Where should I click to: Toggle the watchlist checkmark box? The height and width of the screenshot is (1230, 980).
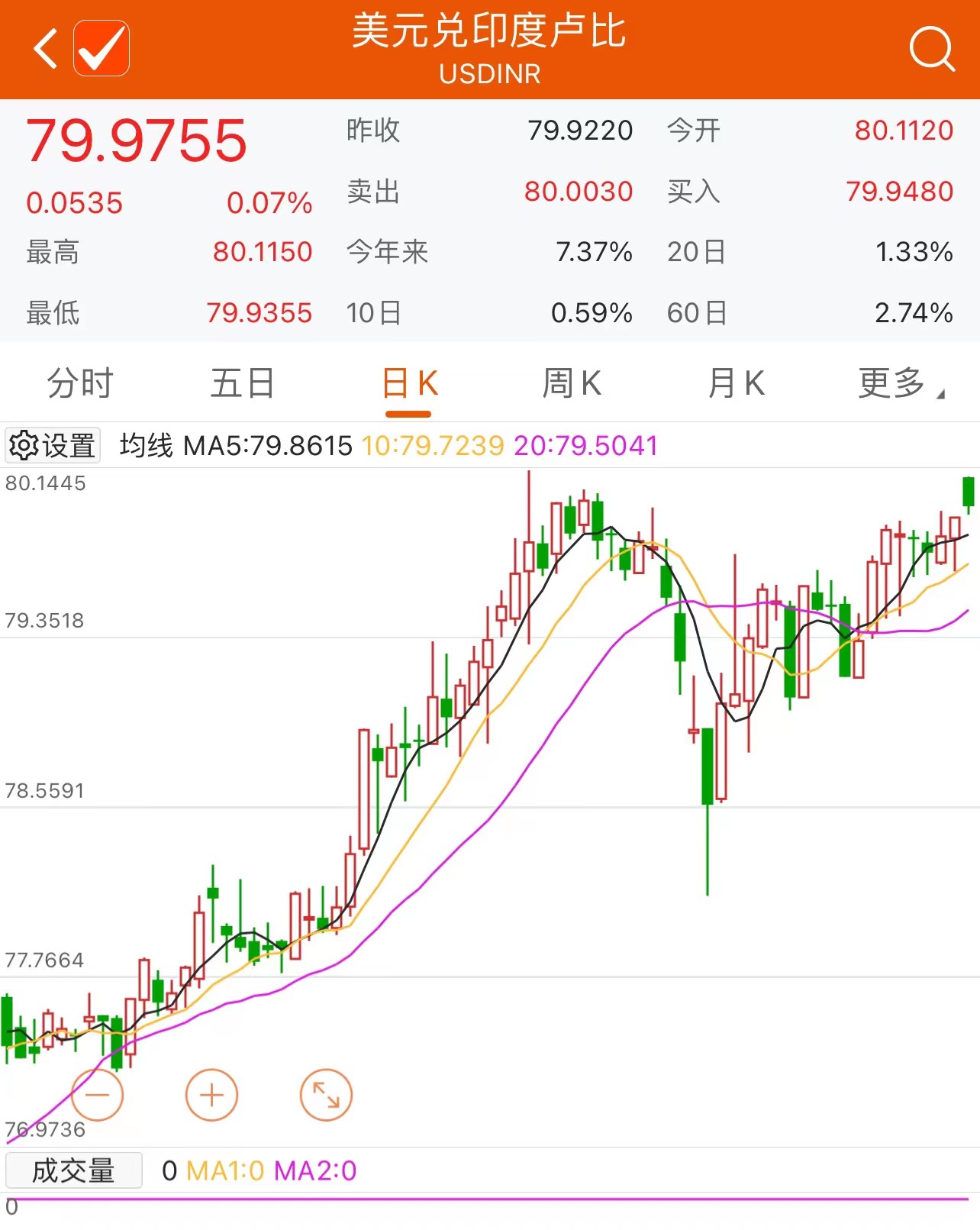pos(102,50)
